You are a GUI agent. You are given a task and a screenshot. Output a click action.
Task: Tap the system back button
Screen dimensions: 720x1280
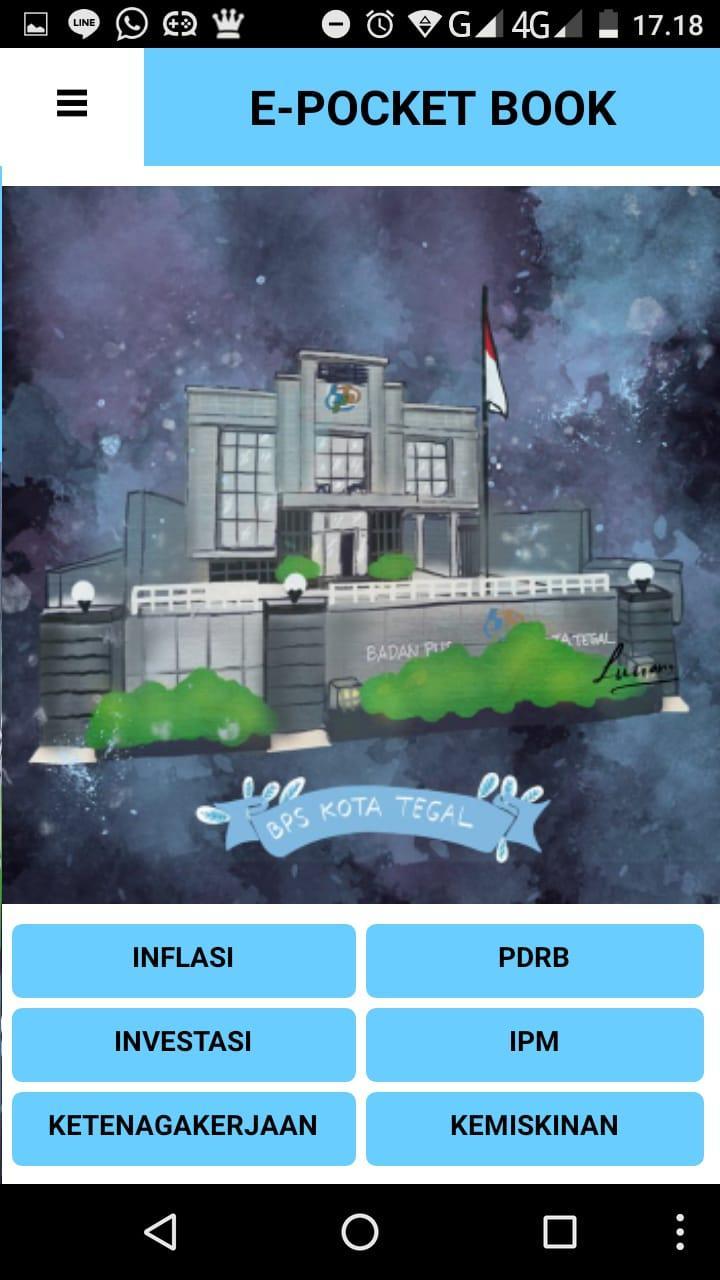160,1231
